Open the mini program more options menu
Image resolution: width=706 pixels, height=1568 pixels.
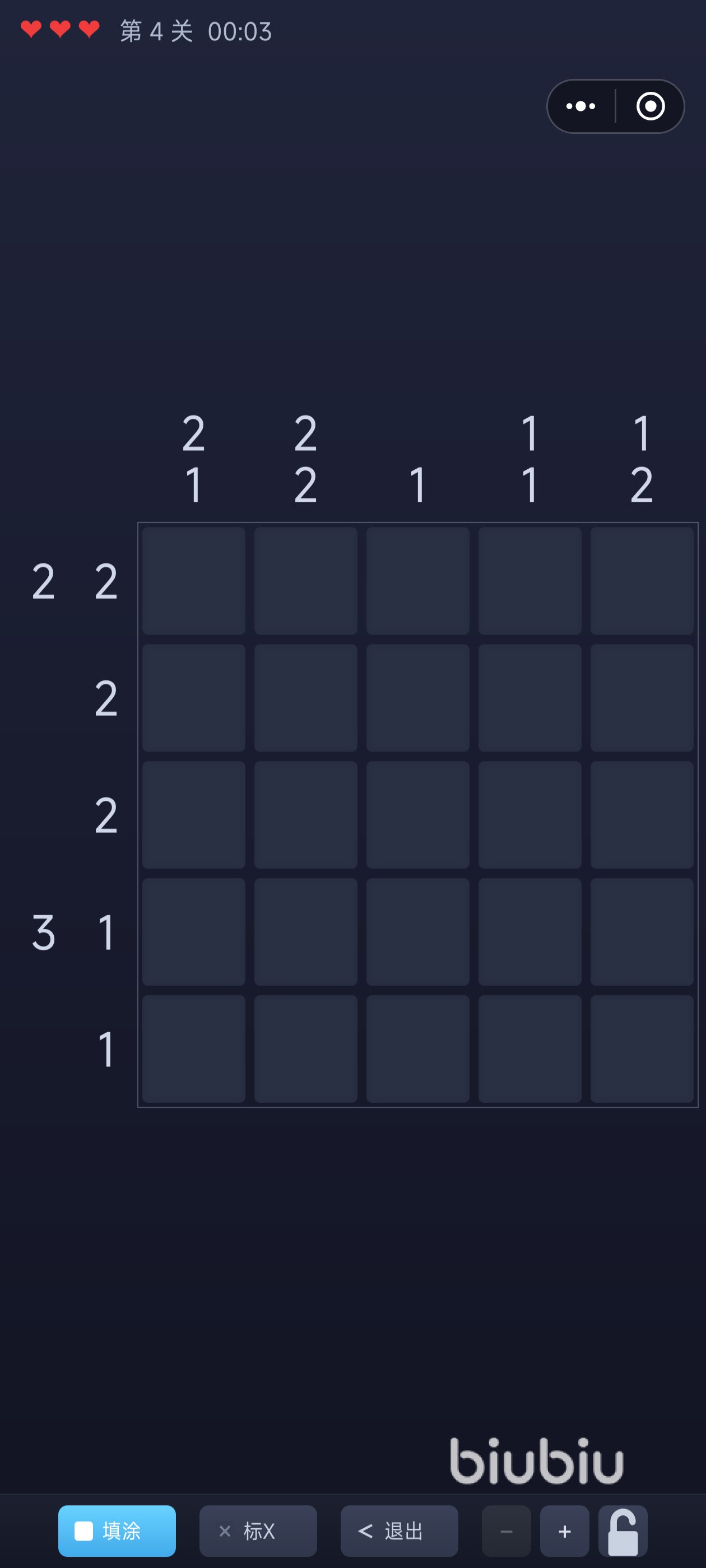(x=580, y=106)
